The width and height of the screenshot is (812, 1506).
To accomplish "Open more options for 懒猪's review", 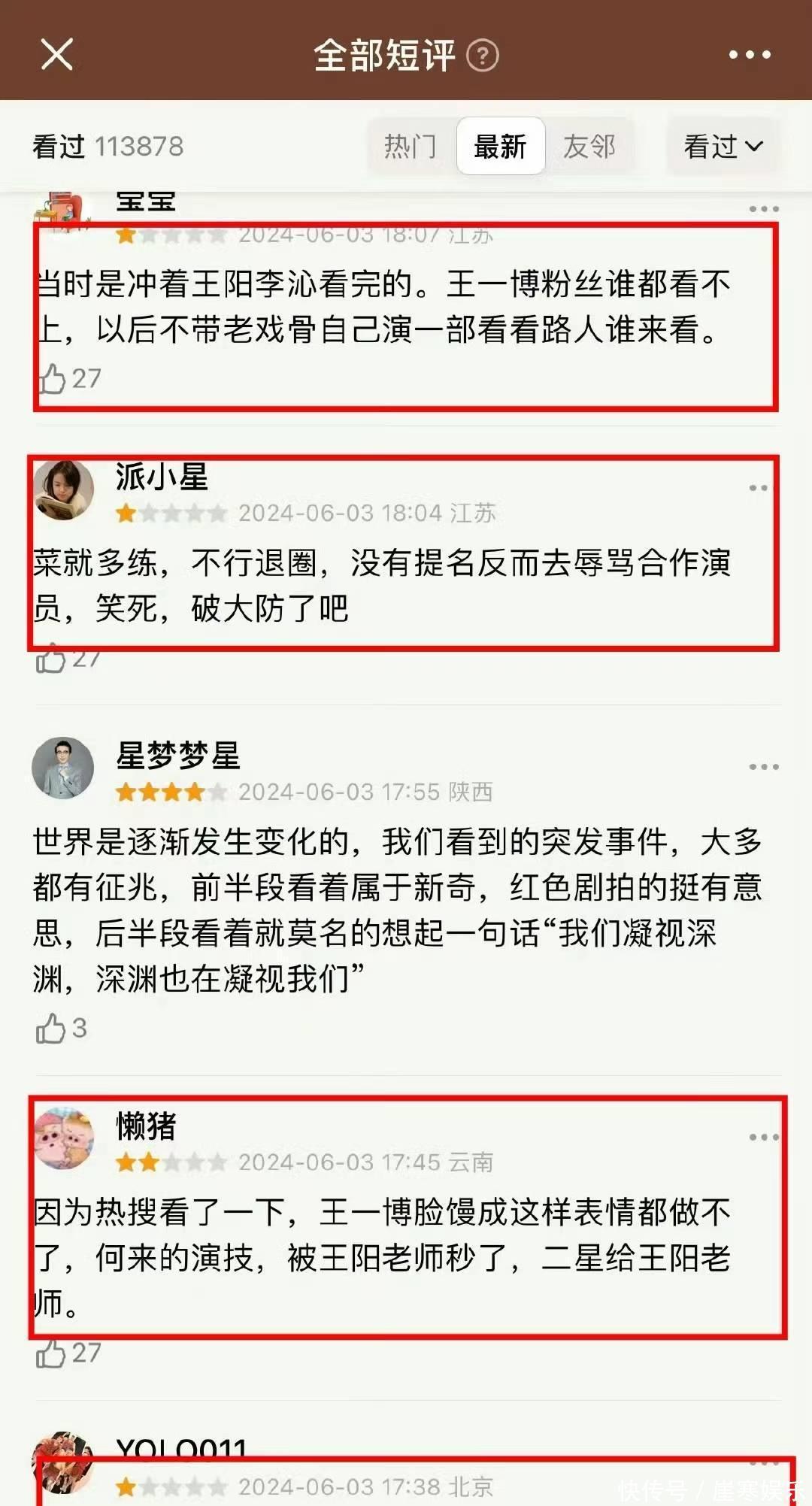I will pyautogui.click(x=763, y=1138).
